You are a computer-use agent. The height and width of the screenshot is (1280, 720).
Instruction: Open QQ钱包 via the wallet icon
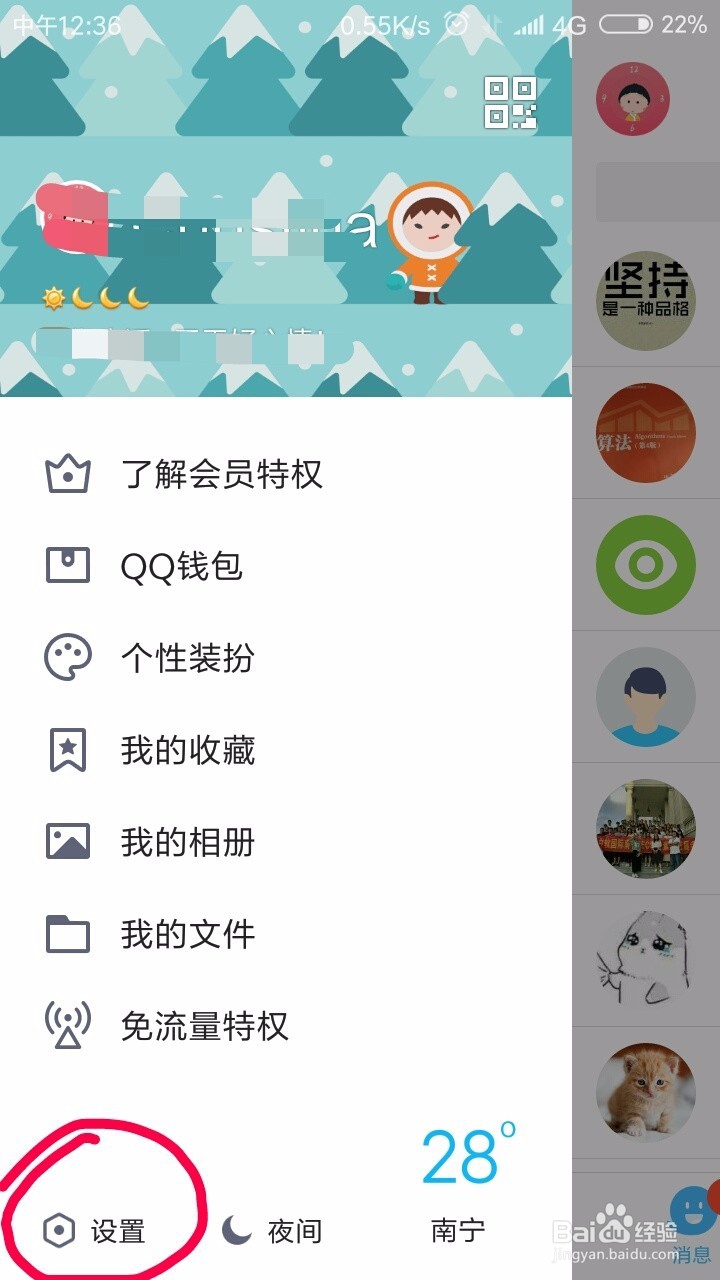coord(65,566)
